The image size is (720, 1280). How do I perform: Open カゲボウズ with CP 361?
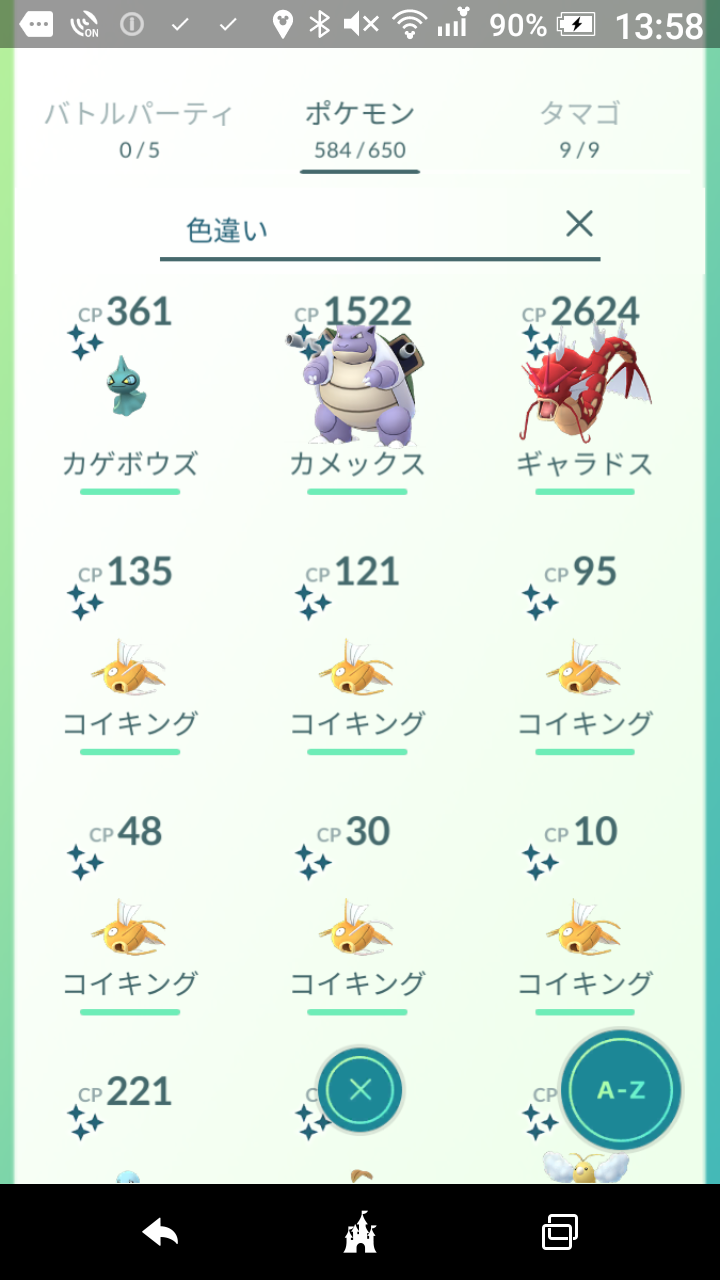(x=130, y=395)
